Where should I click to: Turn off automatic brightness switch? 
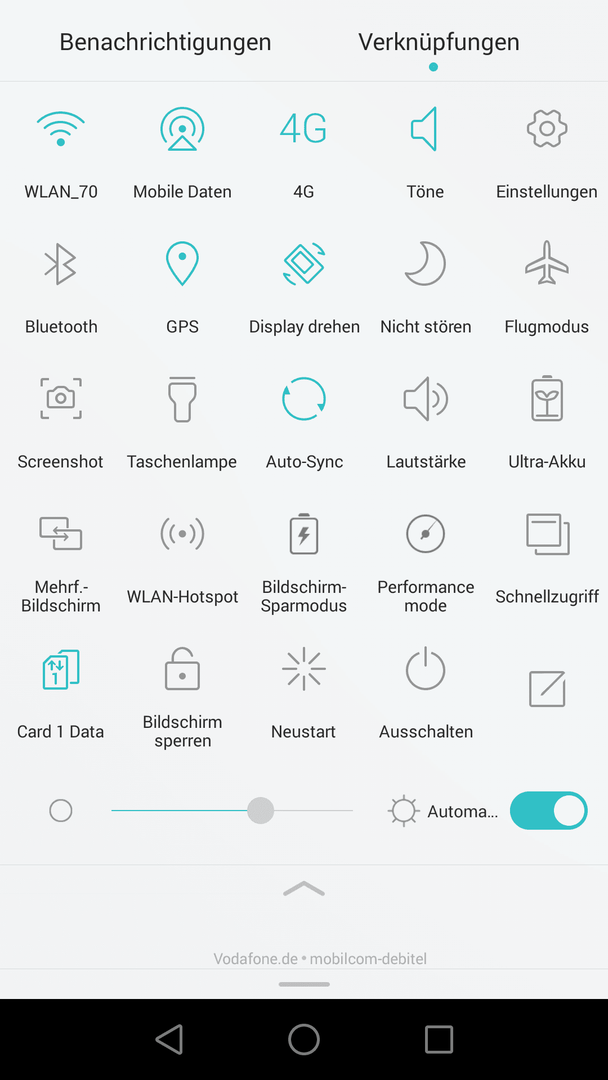[x=548, y=811]
